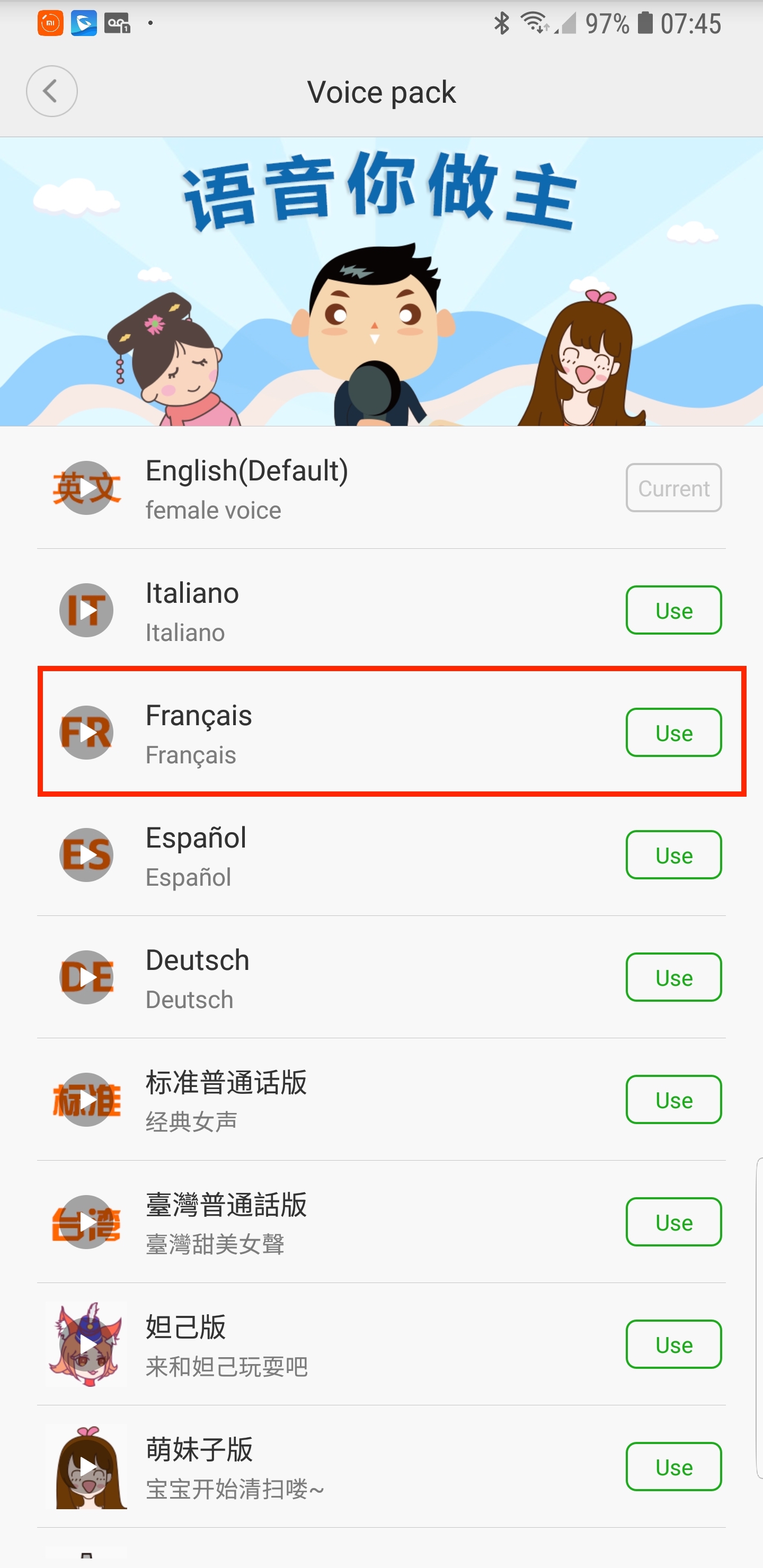Image resolution: width=763 pixels, height=1568 pixels.
Task: Preview the 妲己版 voice
Action: [86, 1344]
